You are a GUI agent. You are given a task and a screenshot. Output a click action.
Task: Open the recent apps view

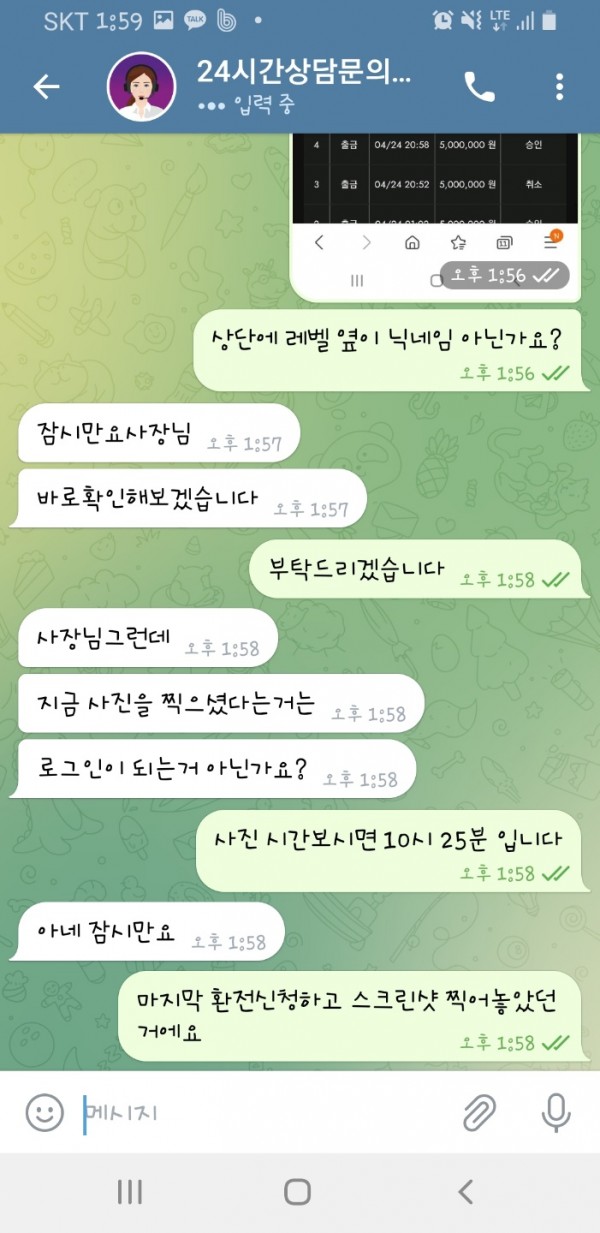[x=130, y=1191]
